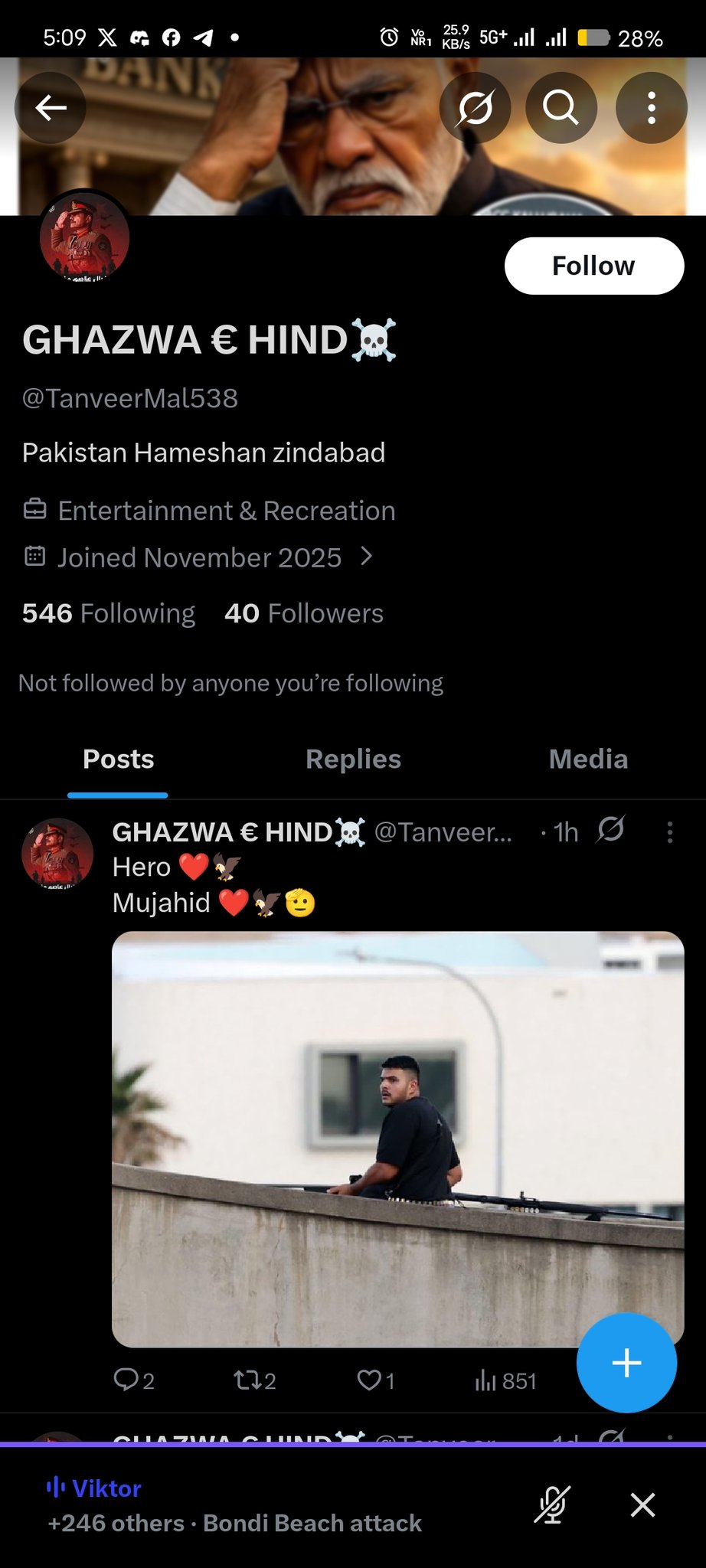Image resolution: width=706 pixels, height=1568 pixels.
Task: Open the profile avatar picture
Action: click(x=84, y=237)
